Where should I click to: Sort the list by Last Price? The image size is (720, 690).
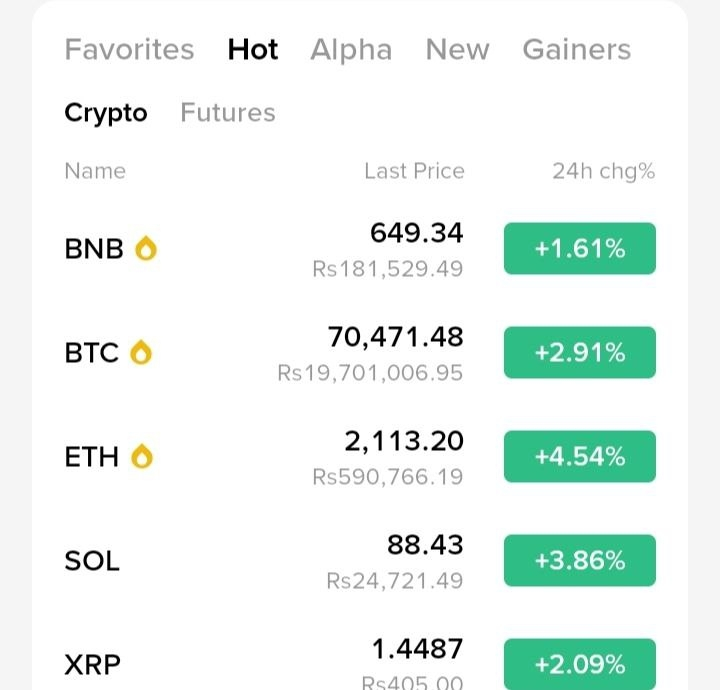(x=414, y=171)
